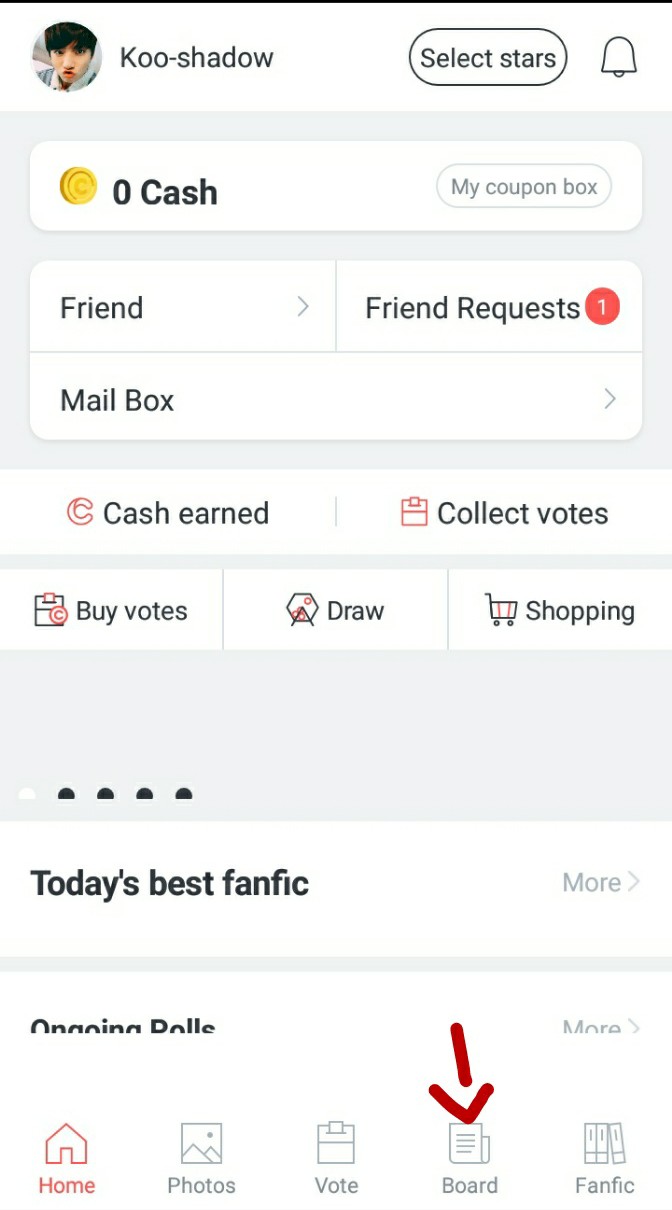This screenshot has width=672, height=1210.
Task: Tap Buy votes
Action: 111,611
